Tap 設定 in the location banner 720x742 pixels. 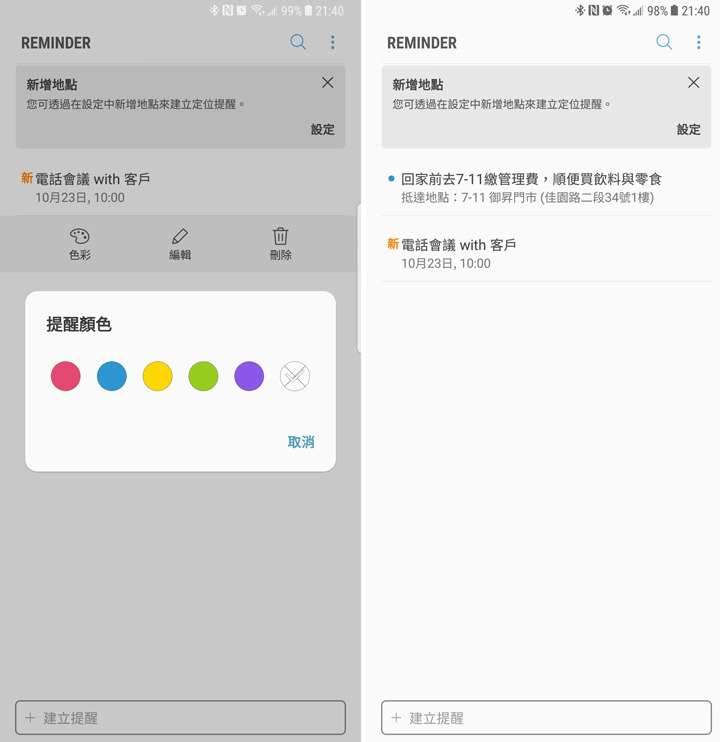pyautogui.click(x=322, y=129)
